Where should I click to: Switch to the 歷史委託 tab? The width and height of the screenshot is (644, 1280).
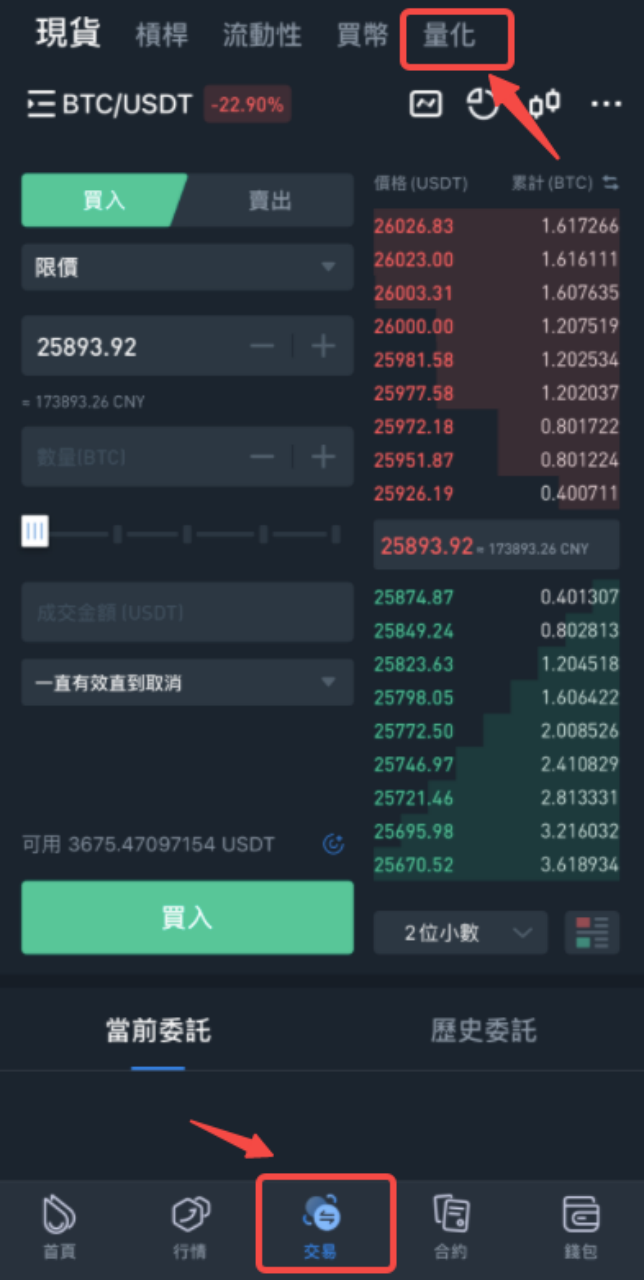point(484,1030)
